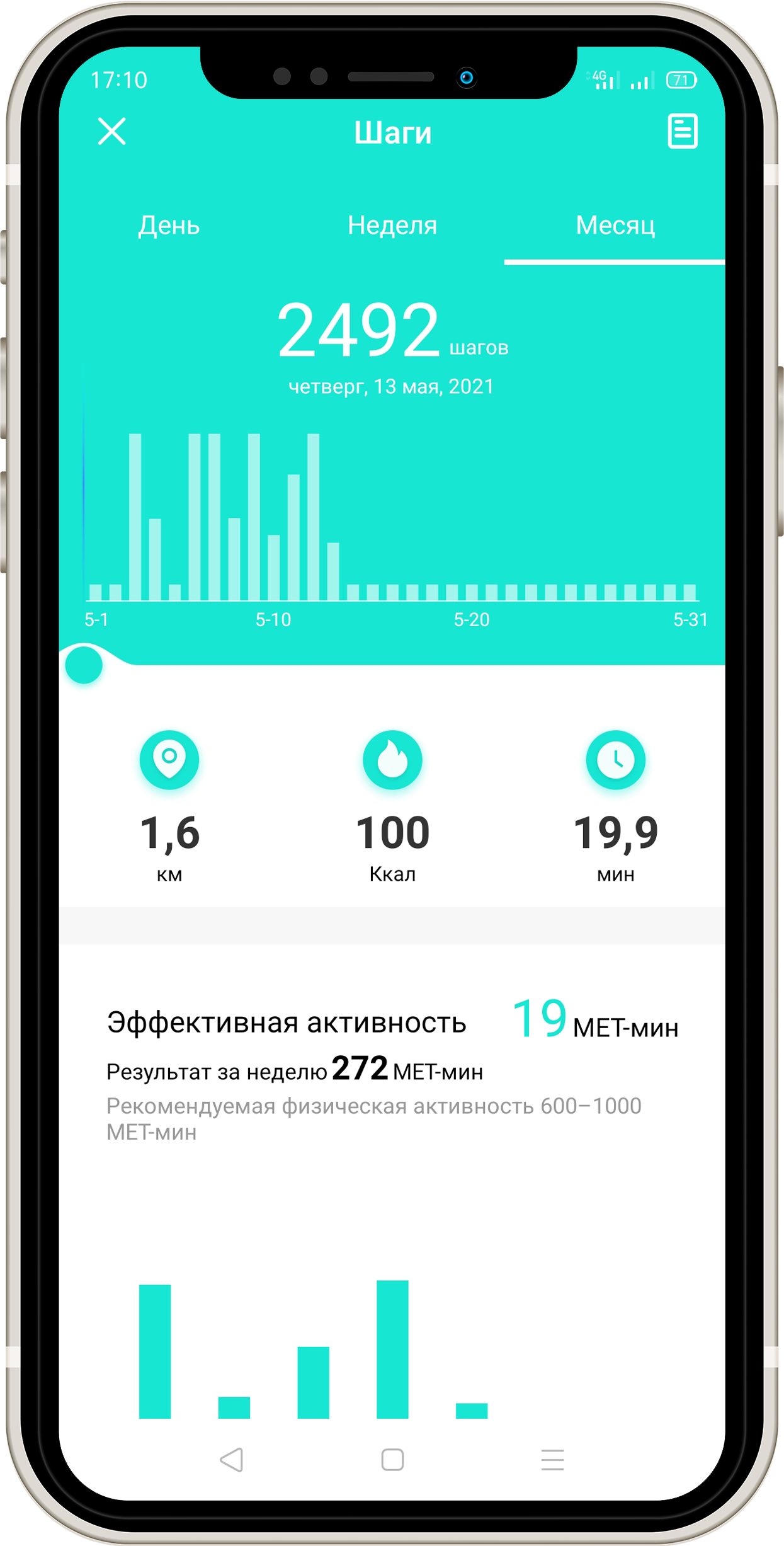Tap the system back button

(232, 1460)
